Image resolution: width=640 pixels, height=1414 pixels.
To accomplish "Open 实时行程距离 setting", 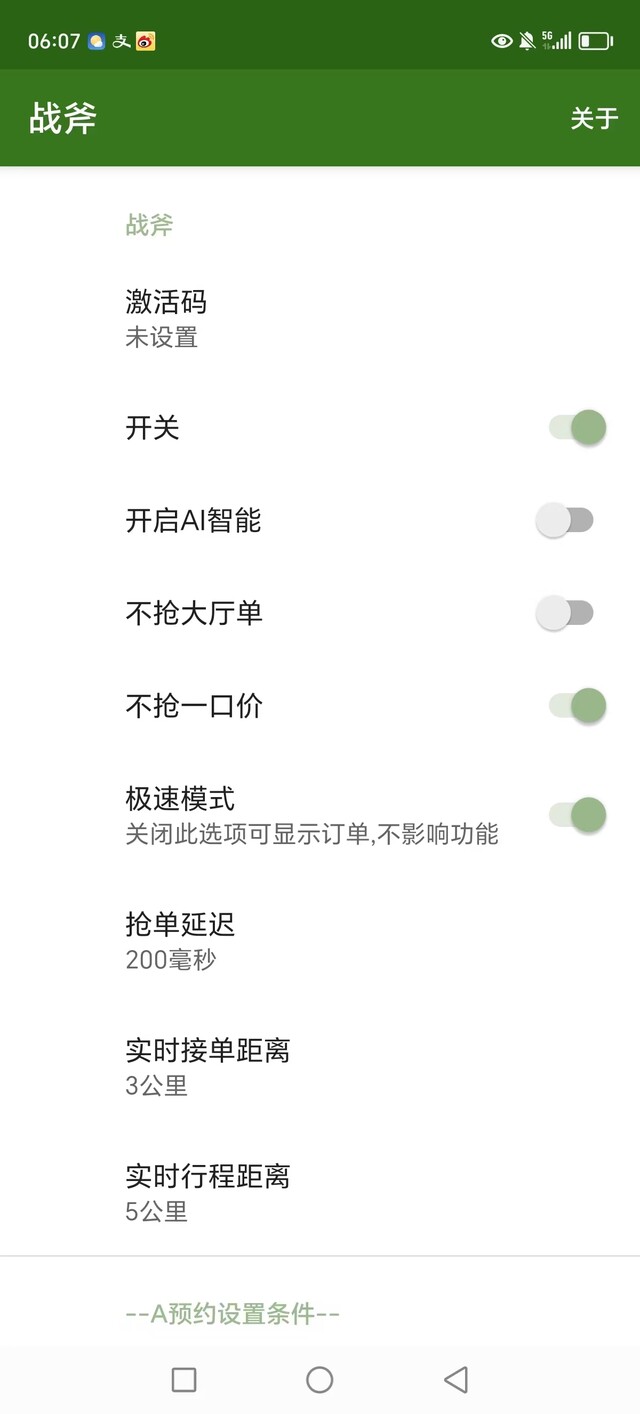I will (320, 1193).
